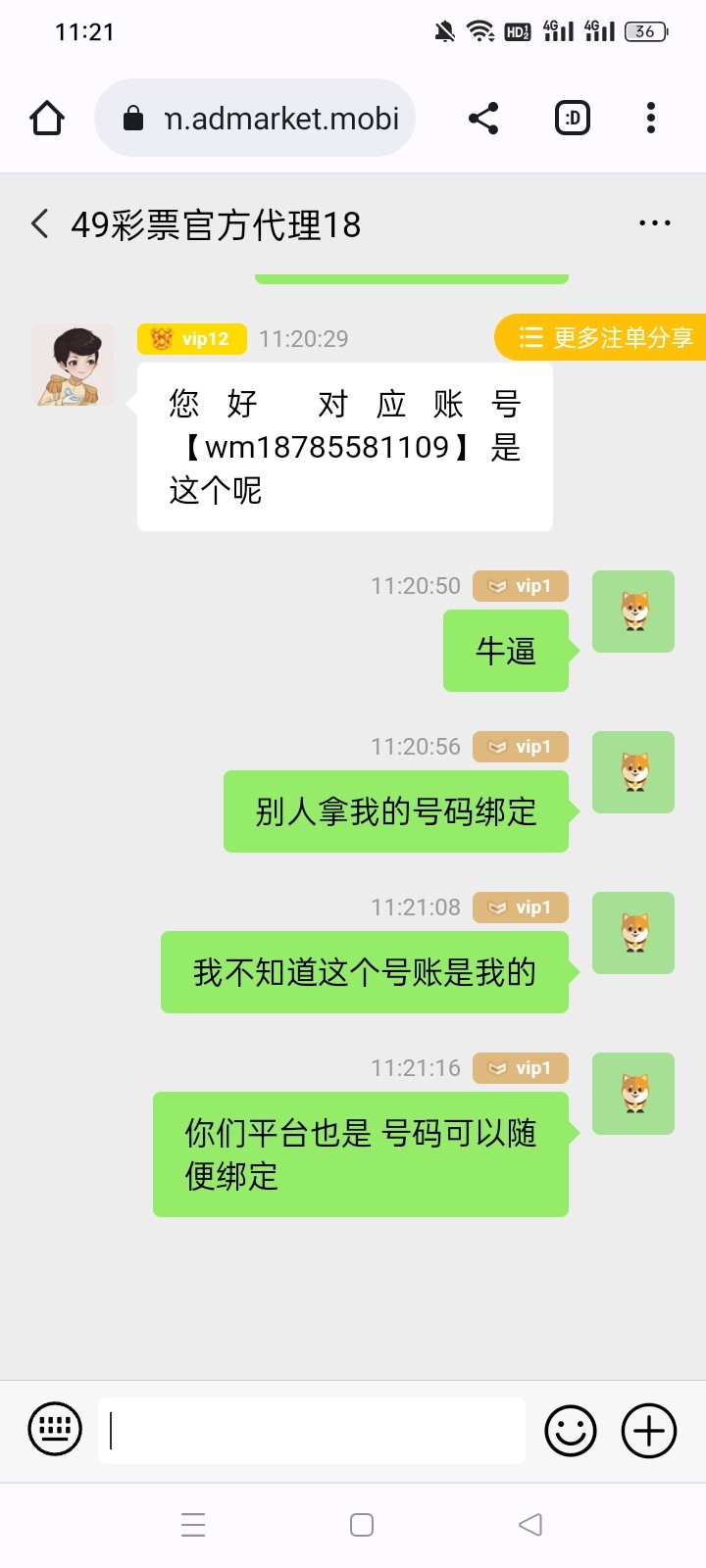Tap the vip1 badge on the 11:21:16 message
Viewport: 706px width, 1568px height.
pyautogui.click(x=520, y=1067)
